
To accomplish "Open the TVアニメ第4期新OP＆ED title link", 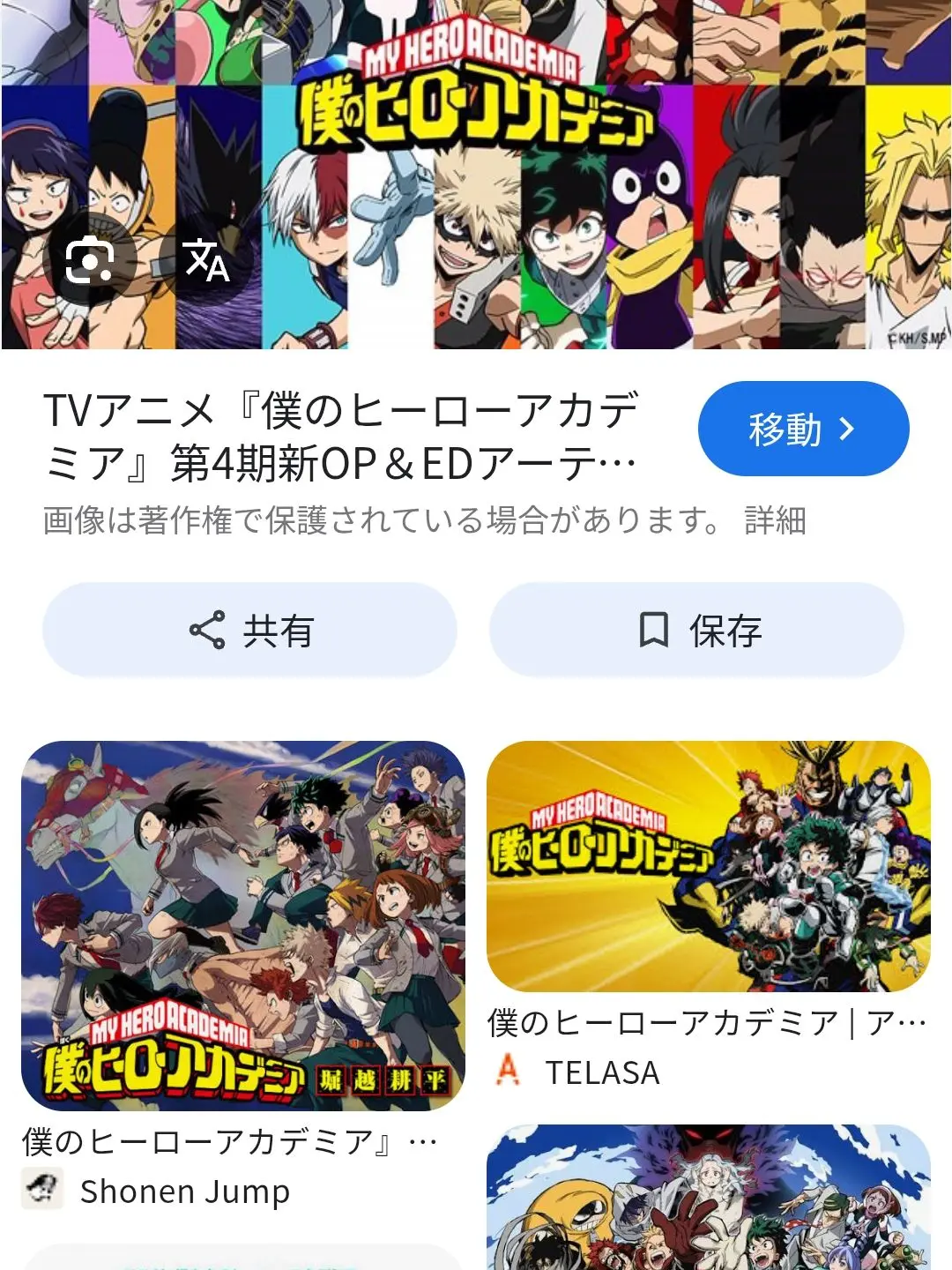I will pyautogui.click(x=344, y=432).
